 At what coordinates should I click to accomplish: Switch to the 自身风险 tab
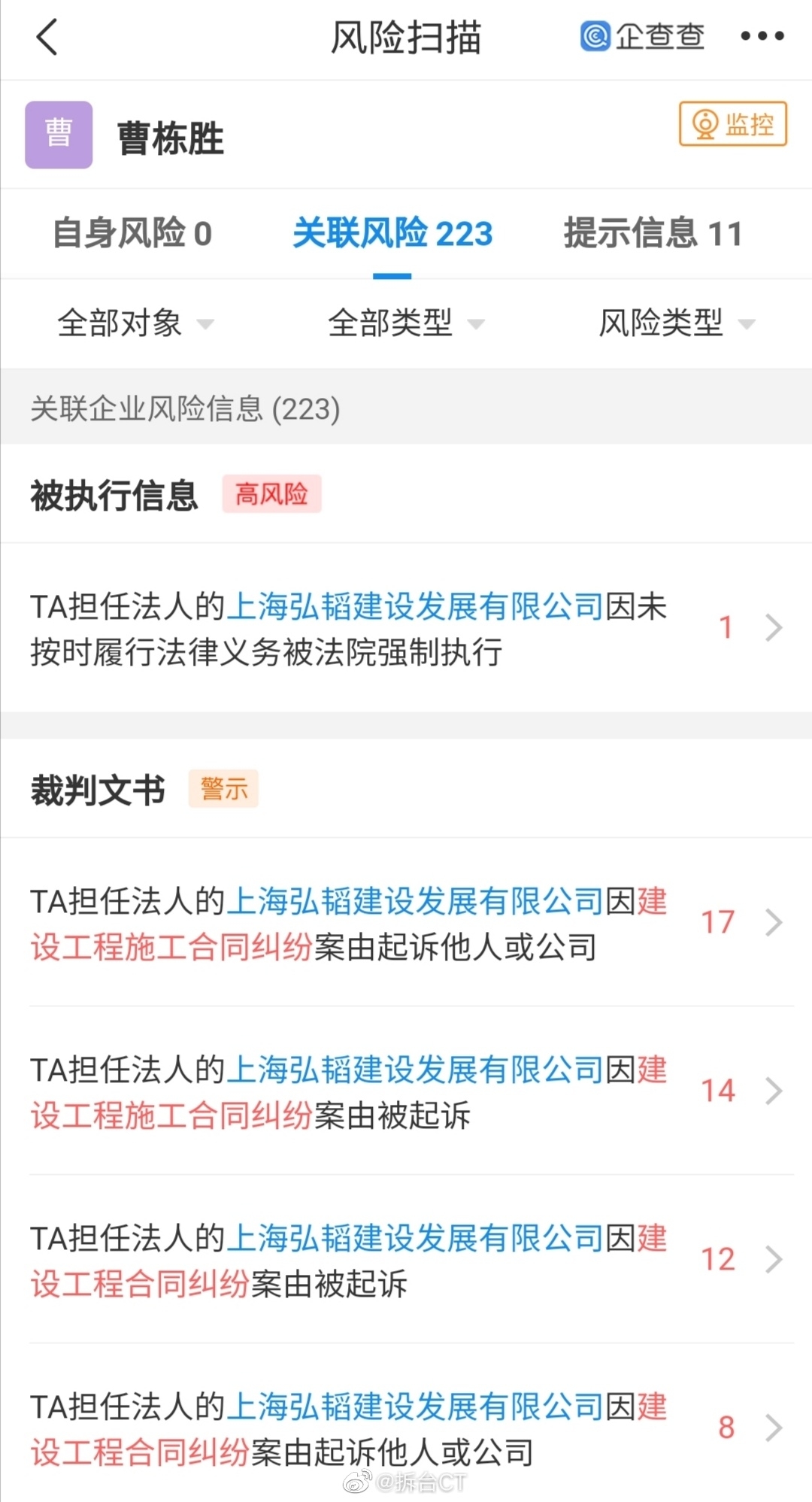(132, 233)
